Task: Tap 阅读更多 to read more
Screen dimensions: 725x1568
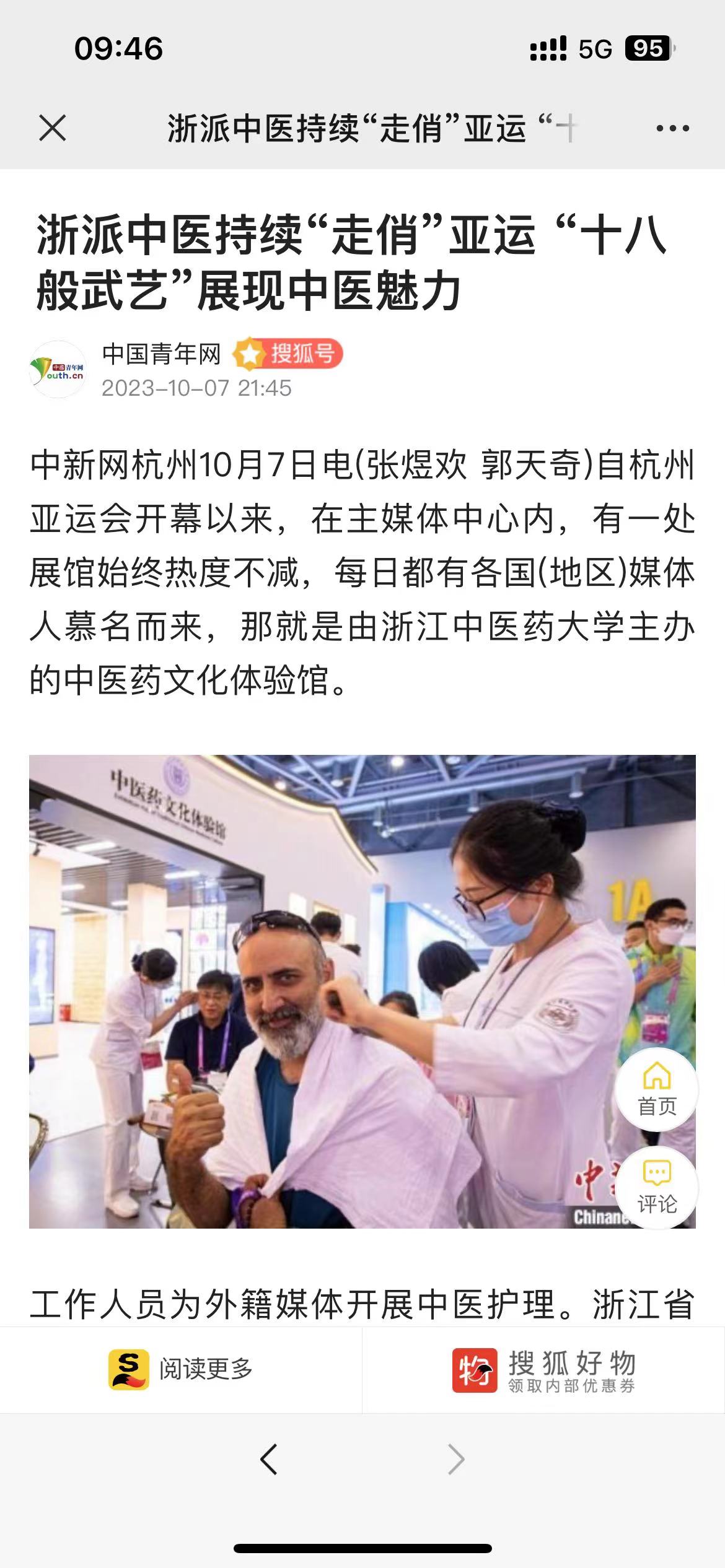Action: tap(181, 1369)
